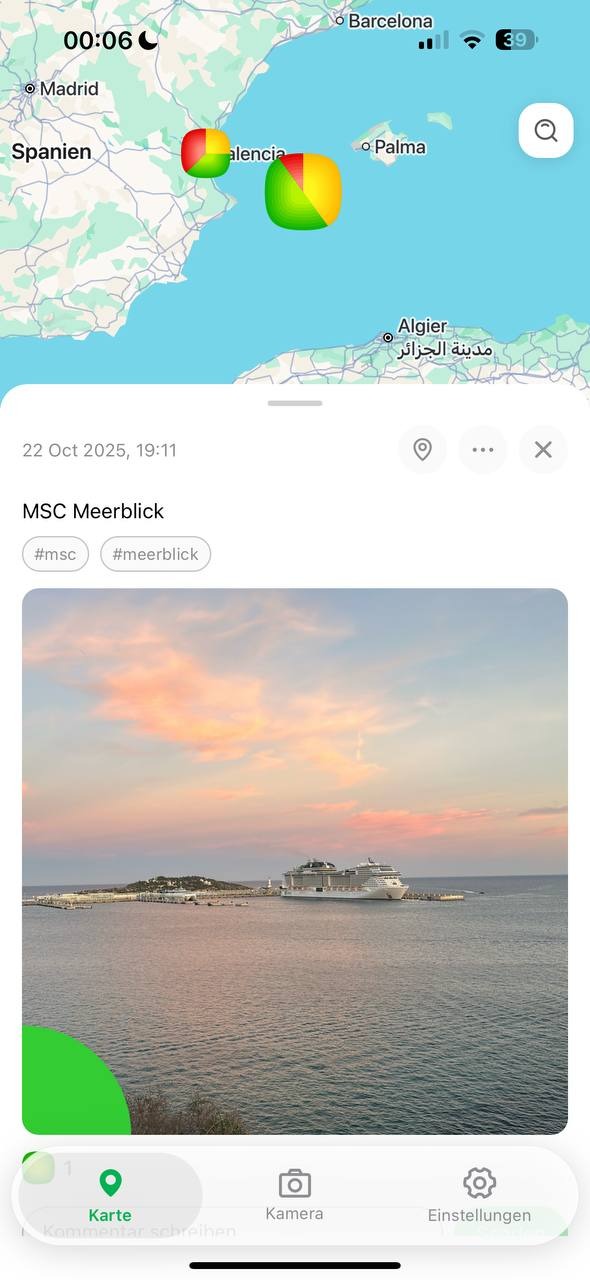The width and height of the screenshot is (590, 1280).
Task: Select the #msc hashtag chip
Action: tap(56, 554)
